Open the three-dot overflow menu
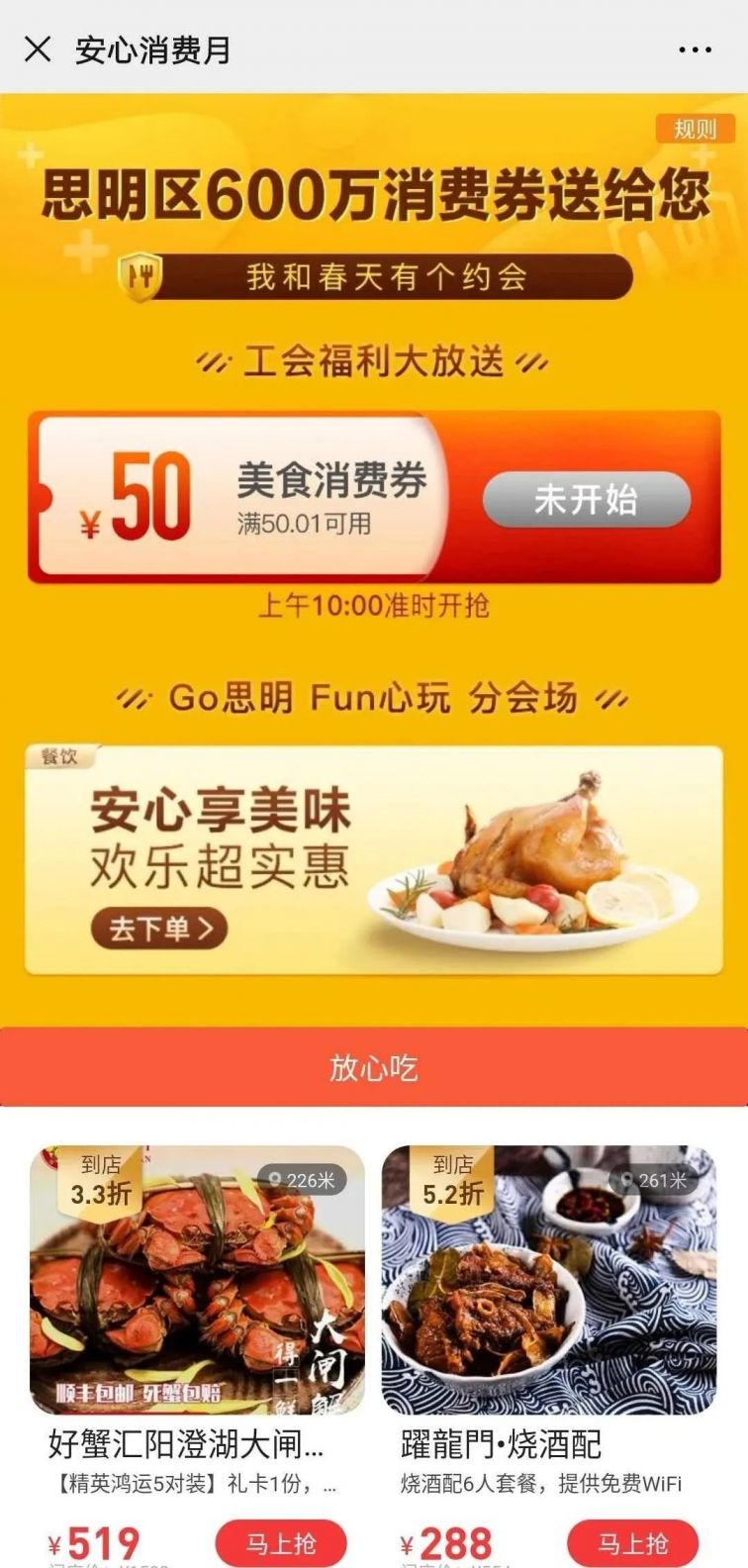The image size is (748, 1568). [x=695, y=49]
